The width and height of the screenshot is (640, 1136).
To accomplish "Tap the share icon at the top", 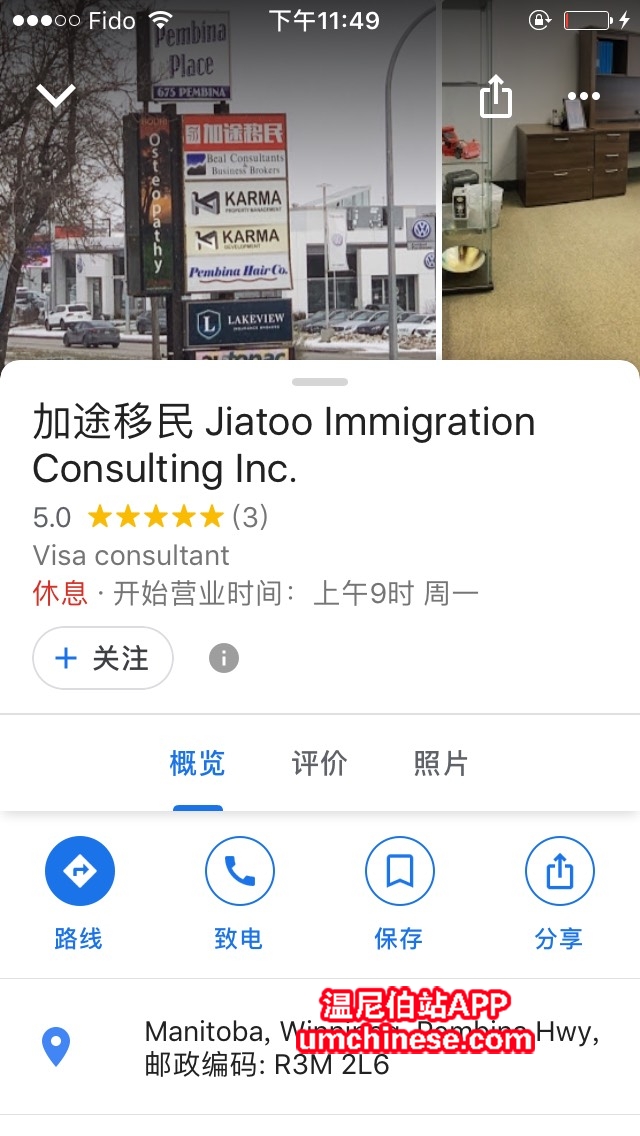I will pyautogui.click(x=496, y=97).
